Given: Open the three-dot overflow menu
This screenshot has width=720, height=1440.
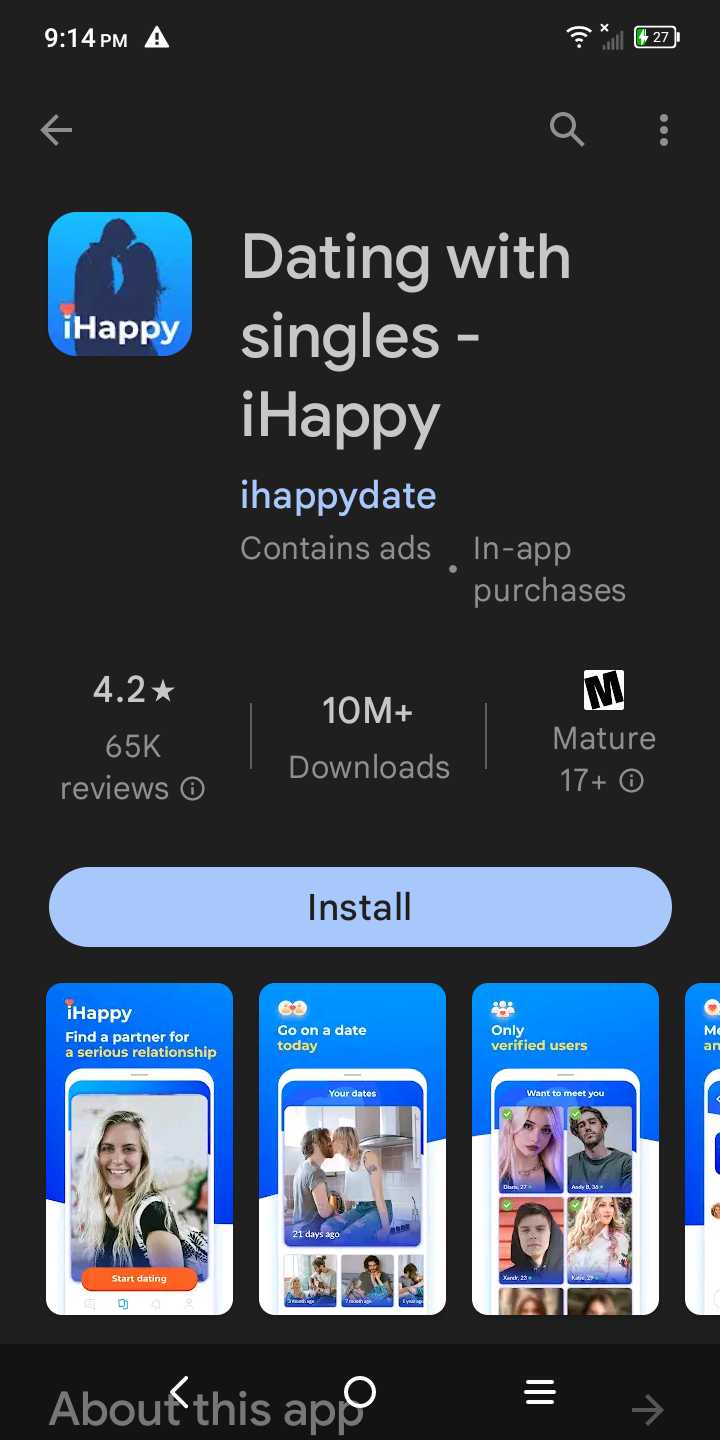Looking at the screenshot, I should [x=664, y=130].
